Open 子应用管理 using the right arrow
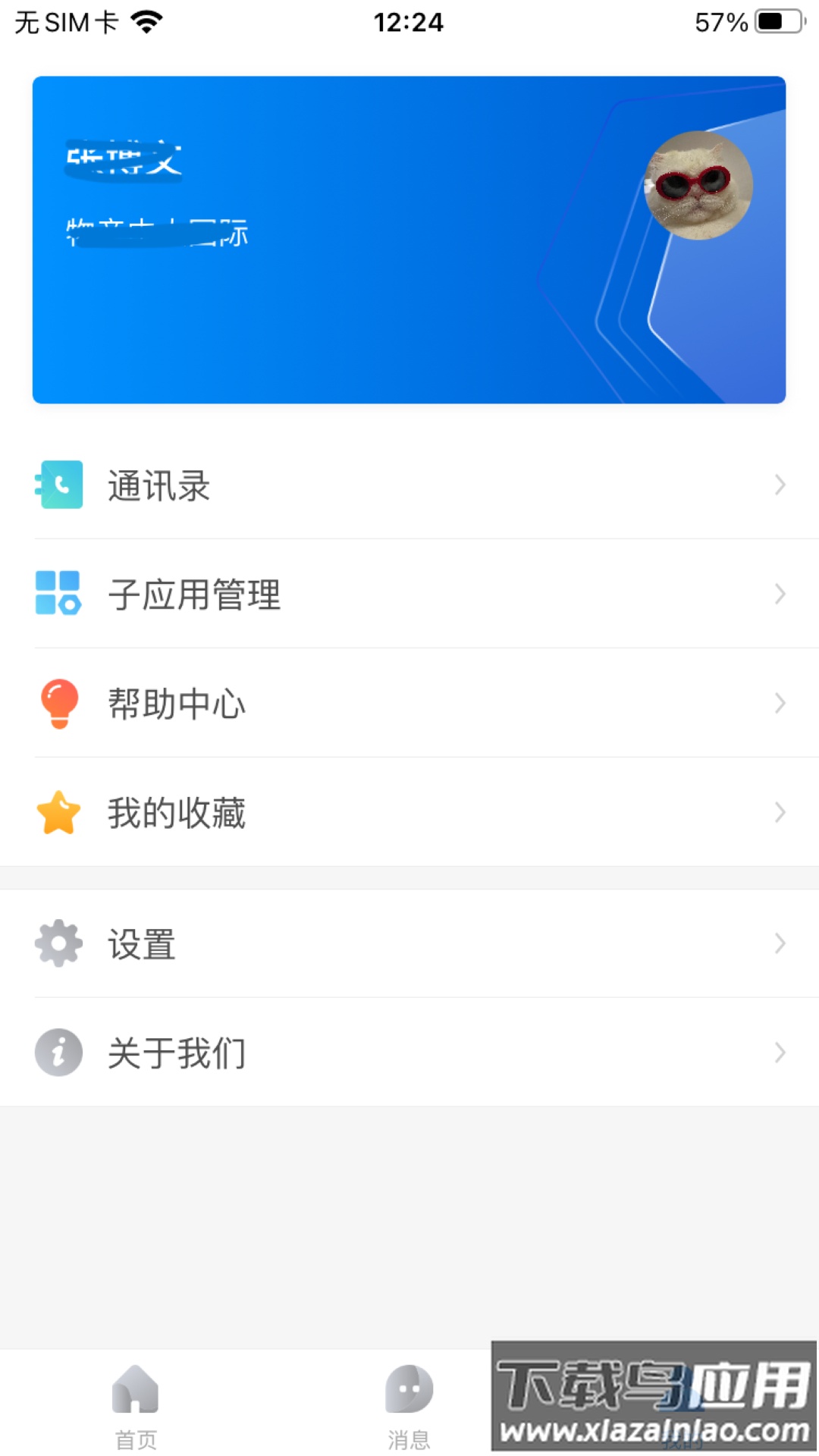 pyautogui.click(x=780, y=595)
